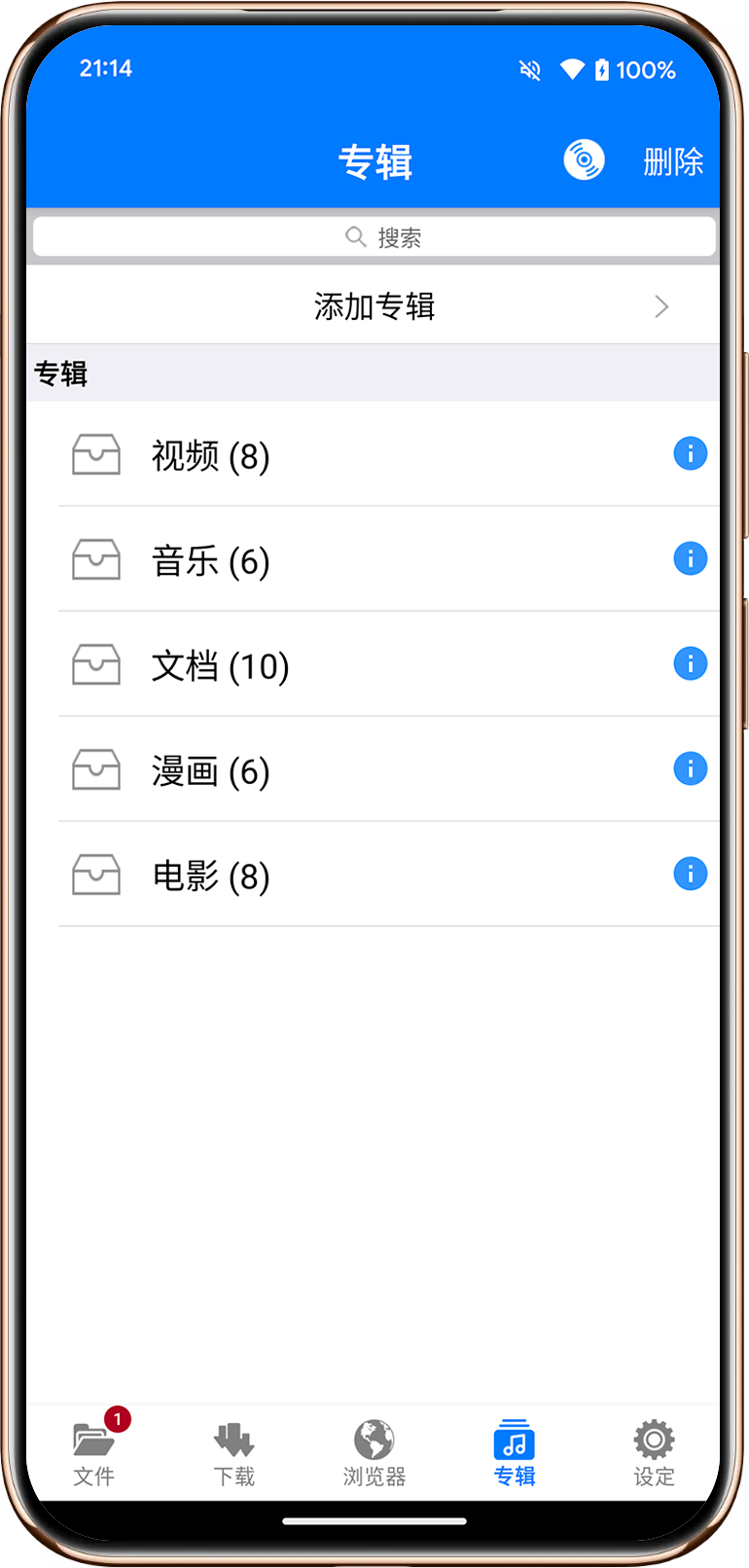The height and width of the screenshot is (1568, 749).
Task: Select the 专辑 tab
Action: (515, 1453)
